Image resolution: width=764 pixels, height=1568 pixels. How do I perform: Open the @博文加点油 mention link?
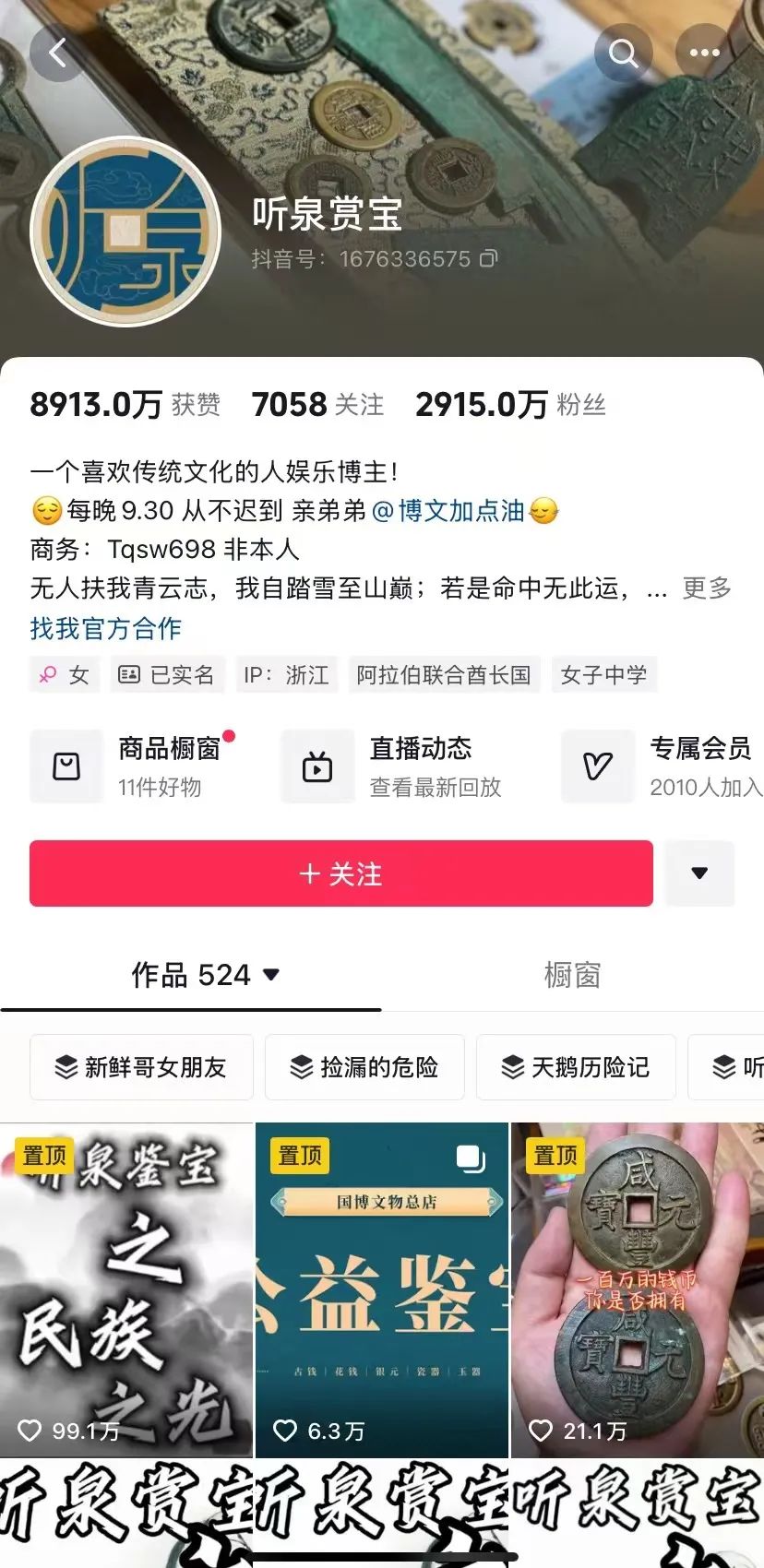(x=449, y=511)
